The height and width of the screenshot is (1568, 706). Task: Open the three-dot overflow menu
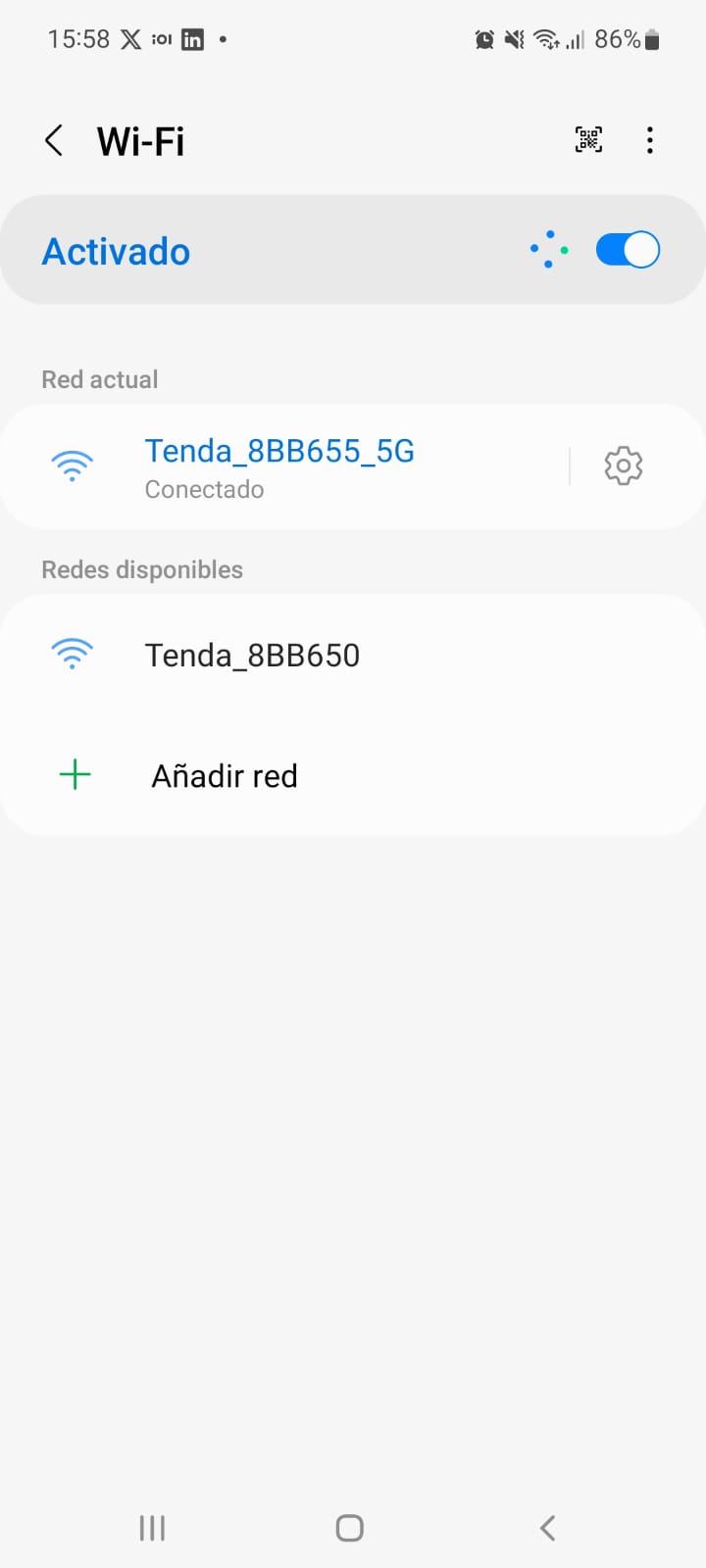(x=649, y=140)
